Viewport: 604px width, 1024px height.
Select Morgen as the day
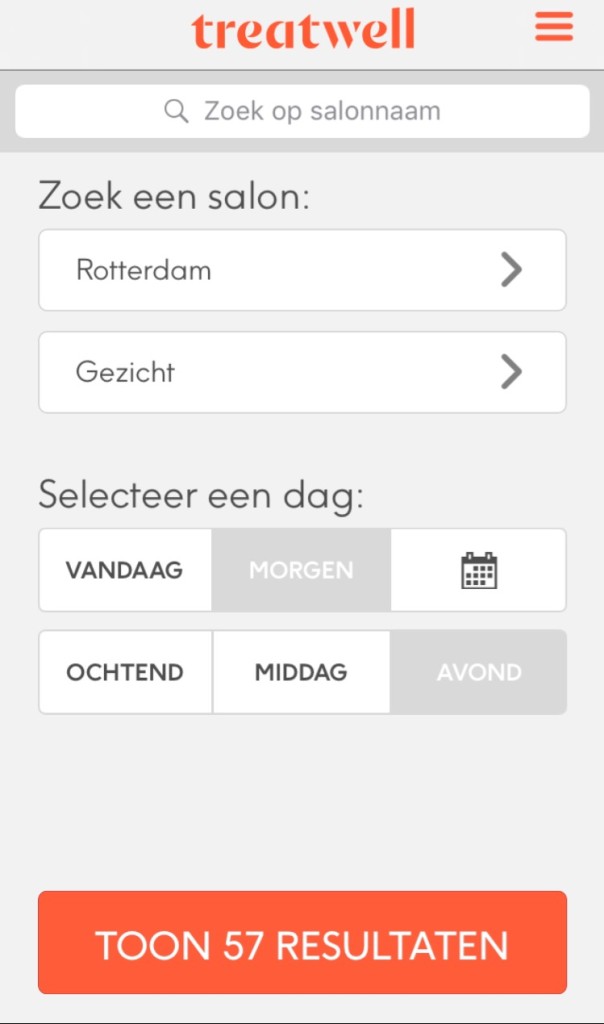(301, 570)
